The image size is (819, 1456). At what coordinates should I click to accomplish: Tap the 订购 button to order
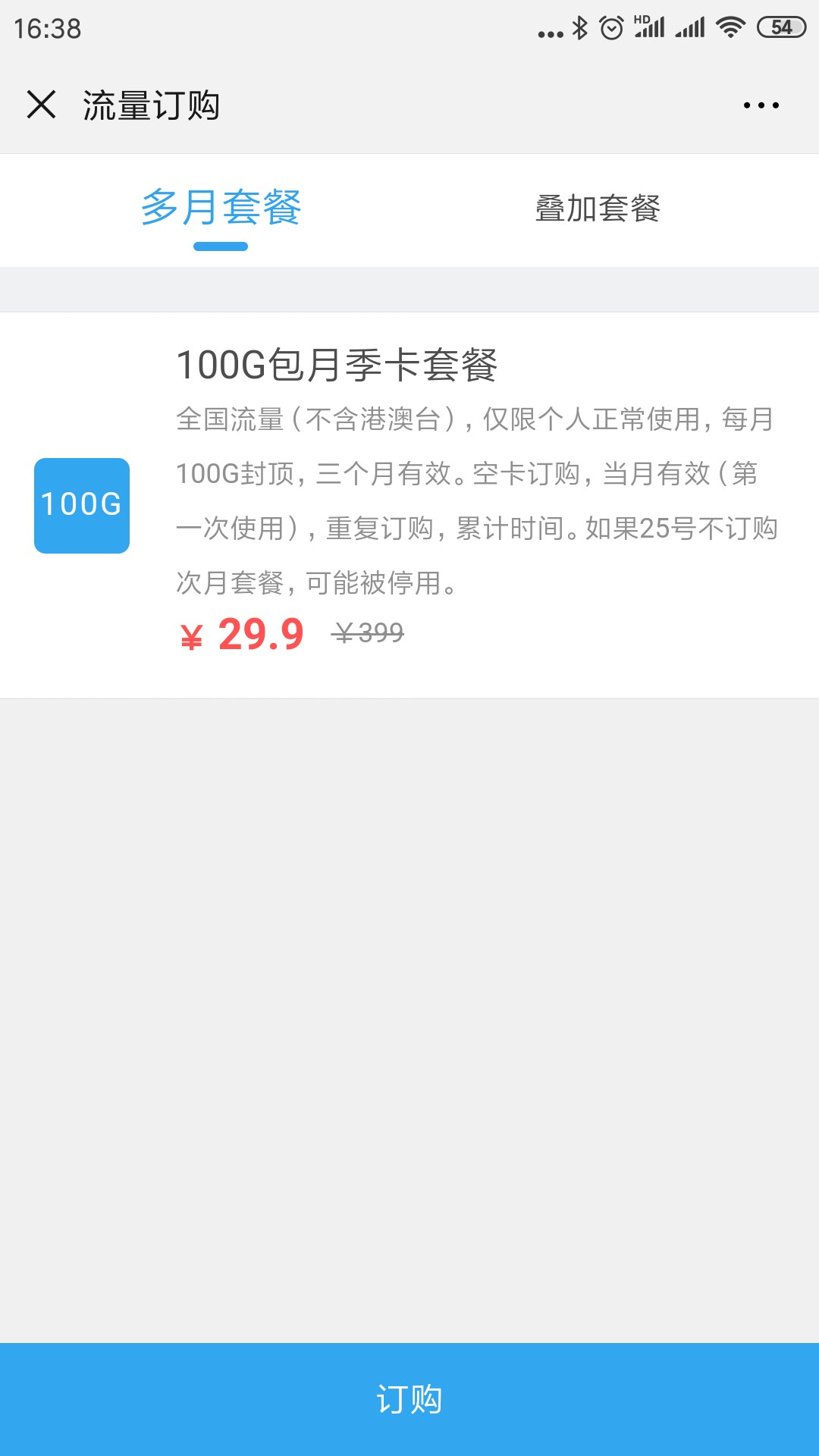point(409,1398)
